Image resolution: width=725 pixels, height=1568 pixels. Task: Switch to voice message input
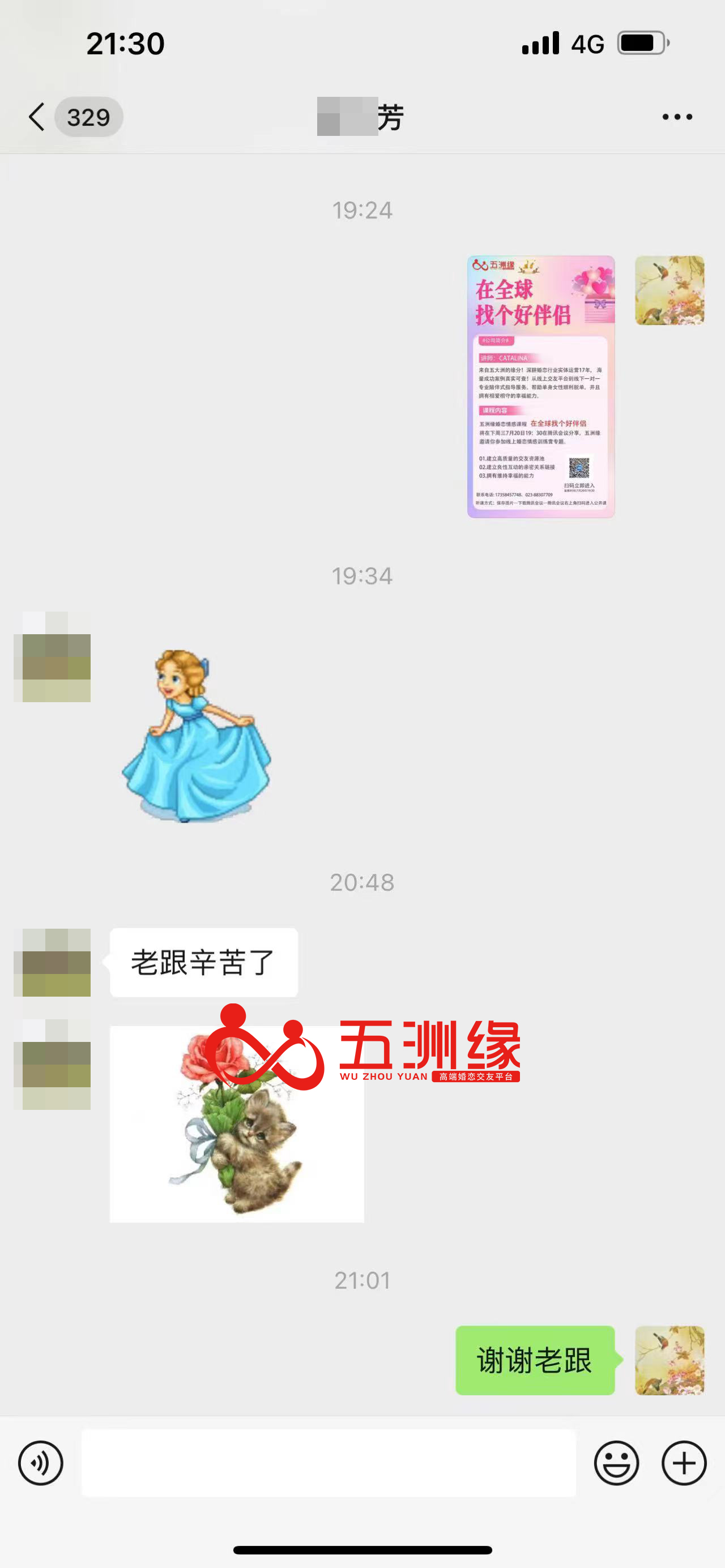41,1463
